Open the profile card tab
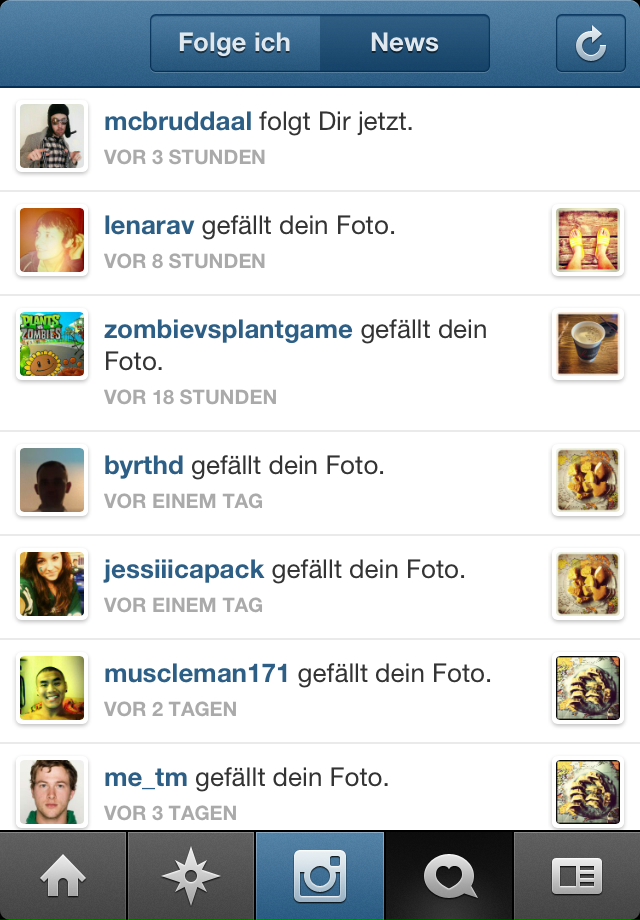640x920 pixels. pos(577,877)
